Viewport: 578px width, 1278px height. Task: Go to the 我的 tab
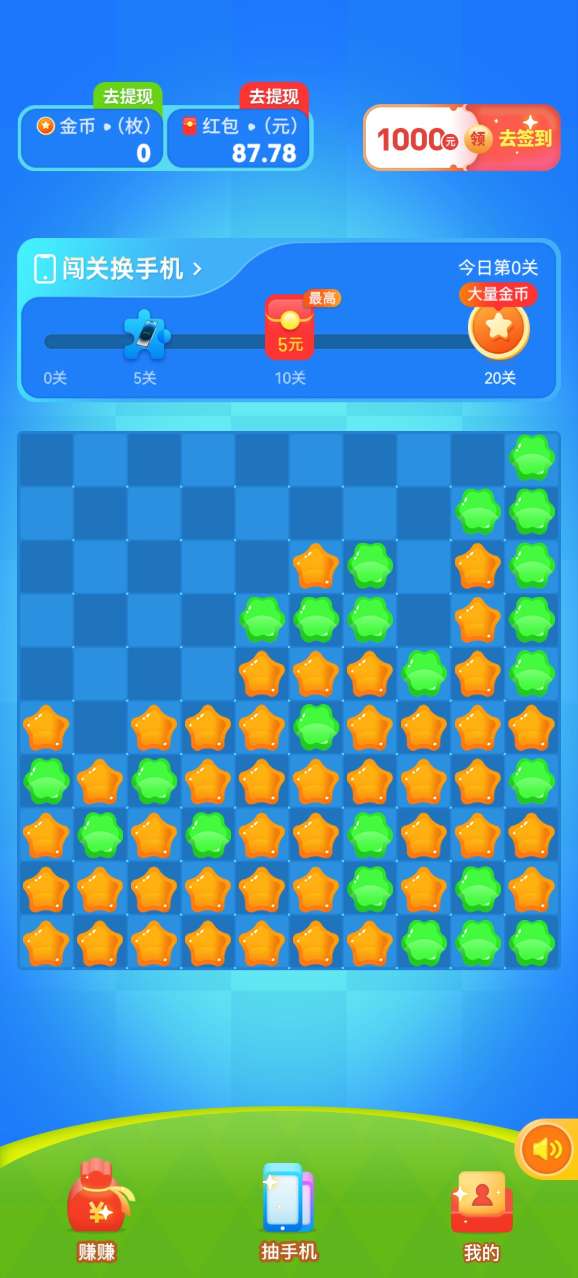481,1214
